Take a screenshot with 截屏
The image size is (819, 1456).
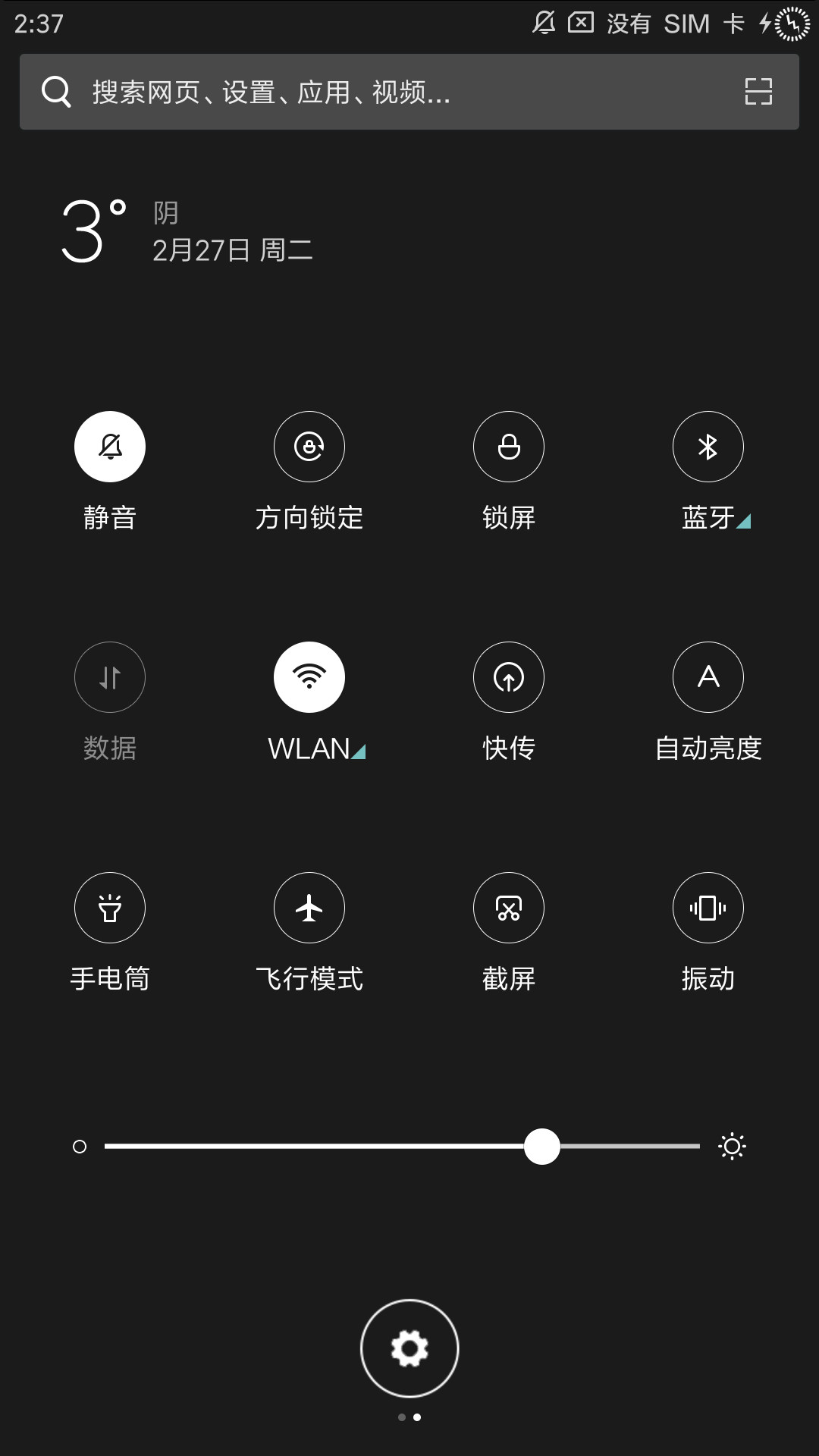pos(509,908)
